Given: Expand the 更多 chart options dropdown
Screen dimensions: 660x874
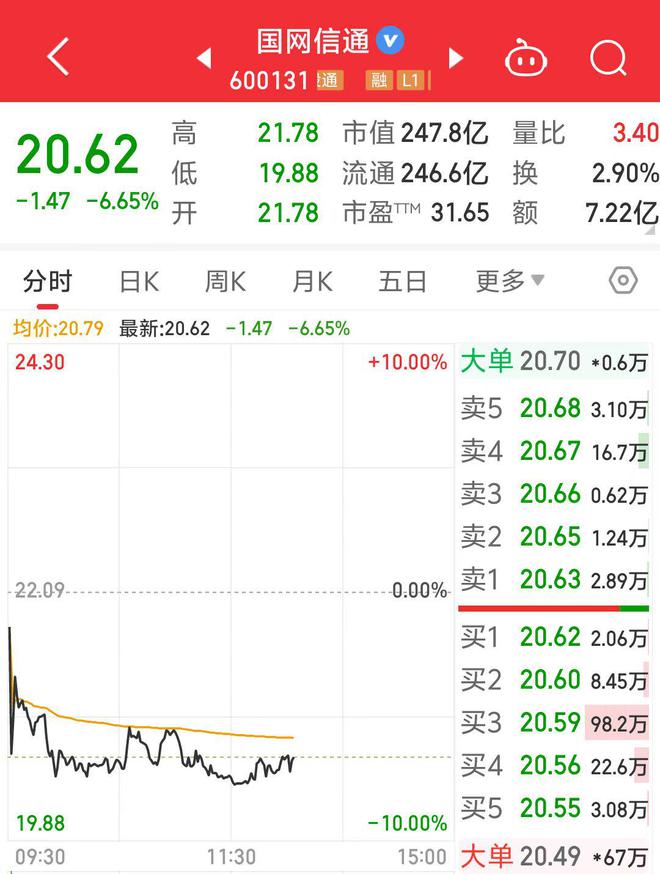Looking at the screenshot, I should point(510,282).
